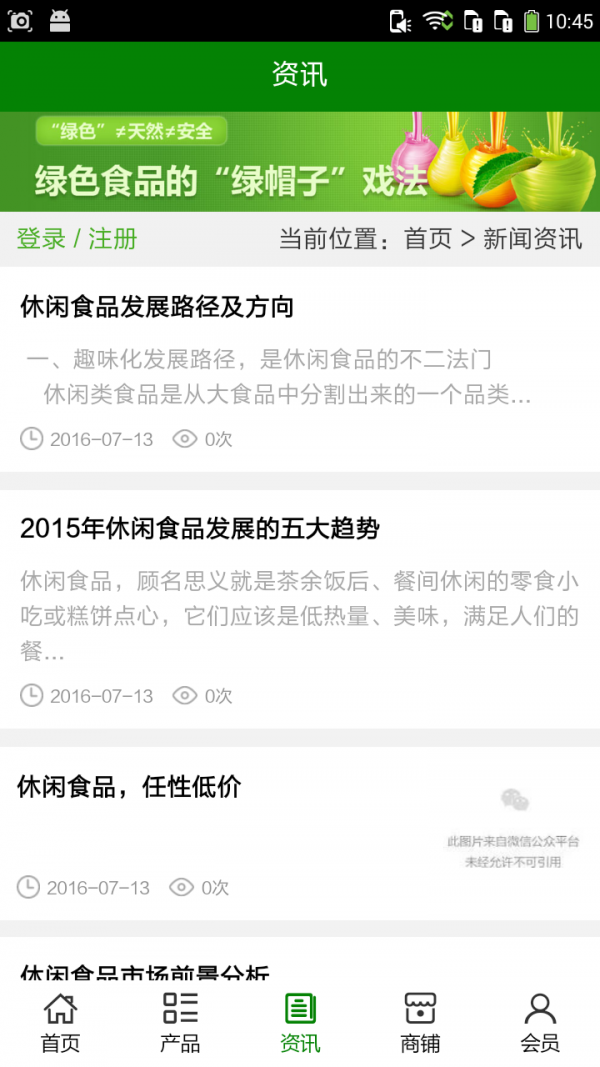
Task: Open the 首页 tab in bottom navigation
Action: [x=60, y=1023]
